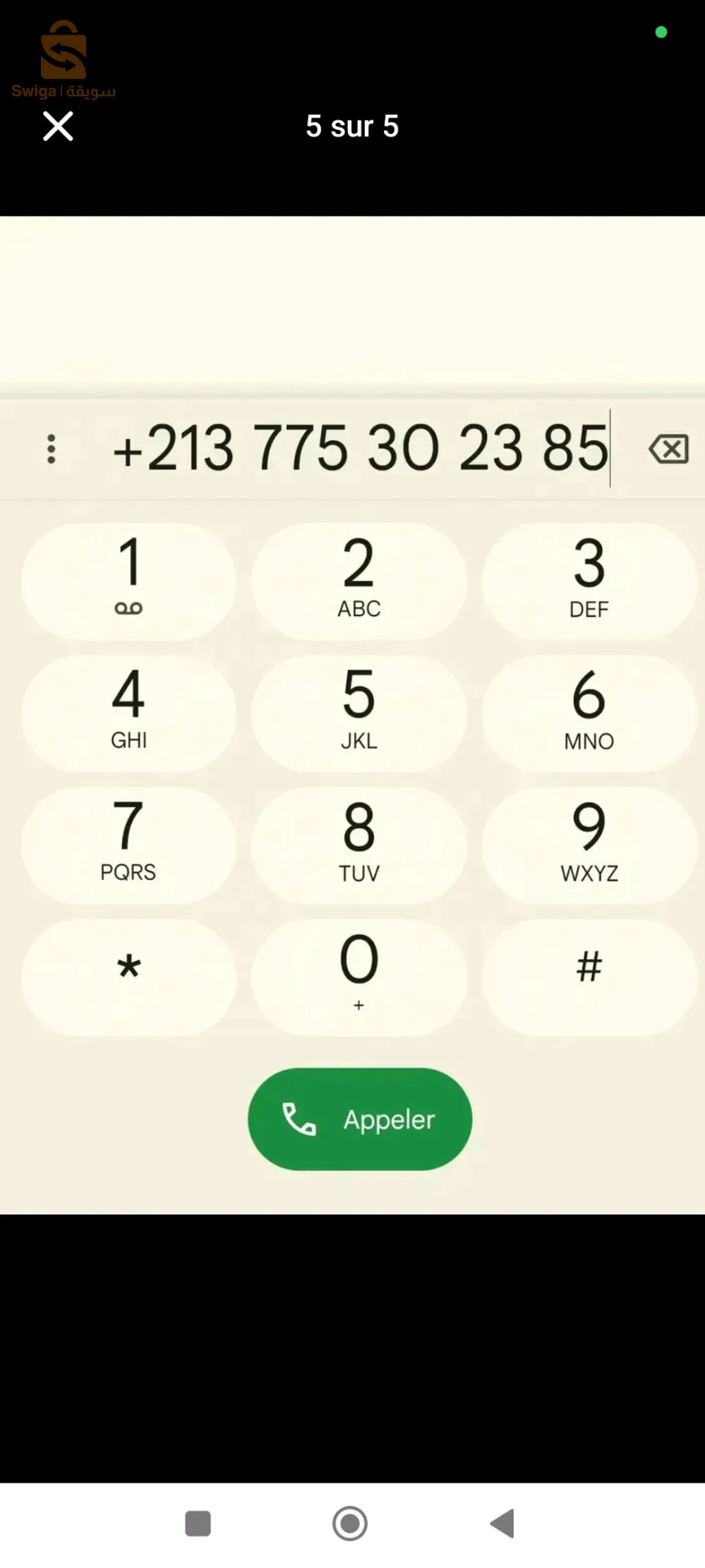705x1568 pixels.
Task: Close the full-screen image viewer
Action: click(58, 127)
